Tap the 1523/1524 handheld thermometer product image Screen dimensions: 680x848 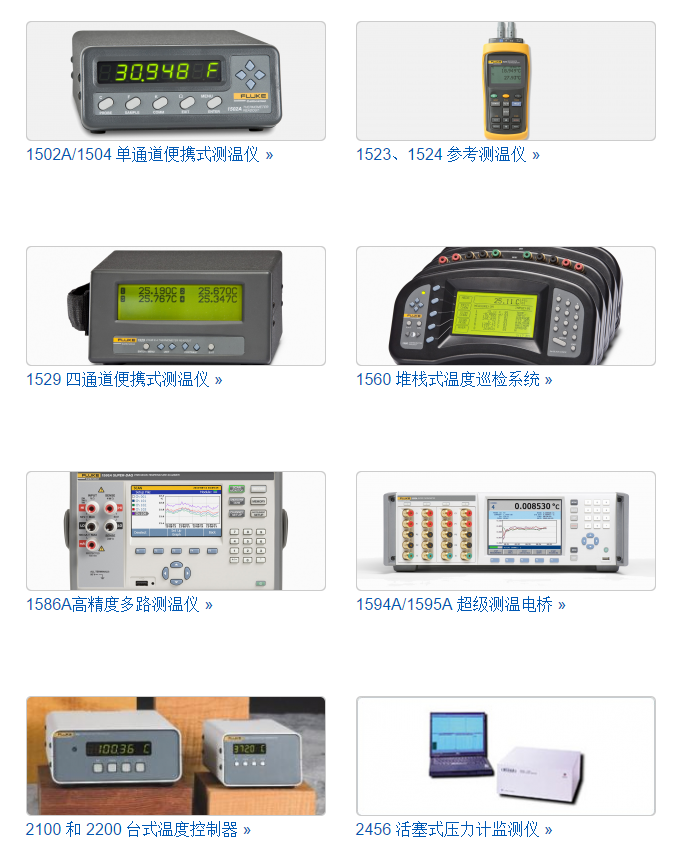505,81
